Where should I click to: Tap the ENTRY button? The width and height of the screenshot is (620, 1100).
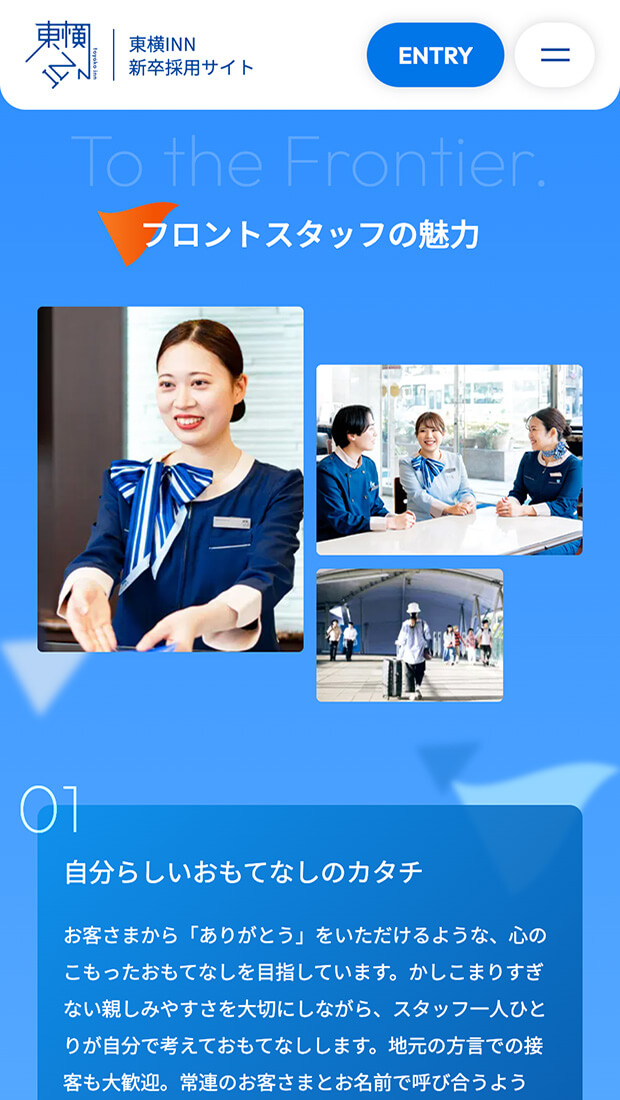pyautogui.click(x=435, y=55)
